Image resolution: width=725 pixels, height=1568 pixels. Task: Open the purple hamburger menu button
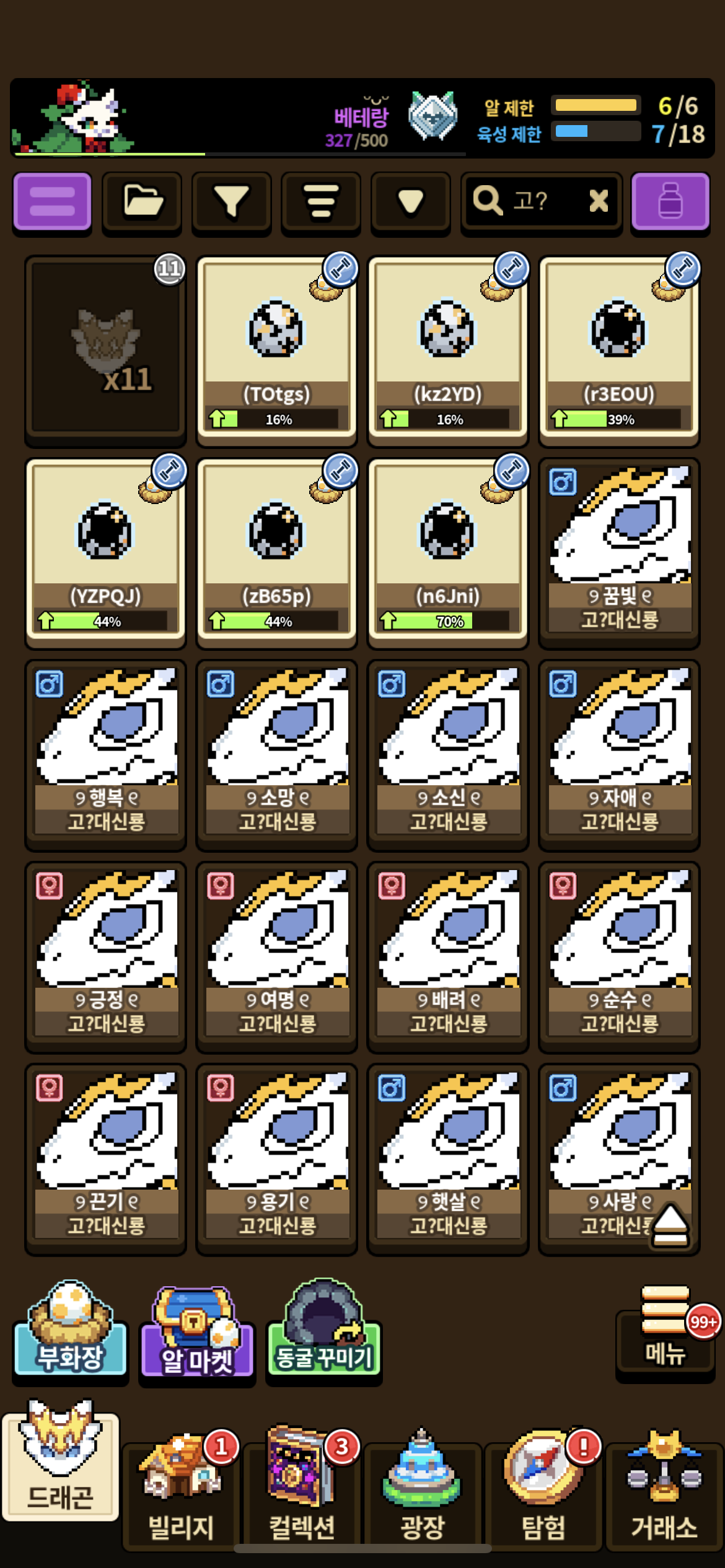click(x=52, y=202)
